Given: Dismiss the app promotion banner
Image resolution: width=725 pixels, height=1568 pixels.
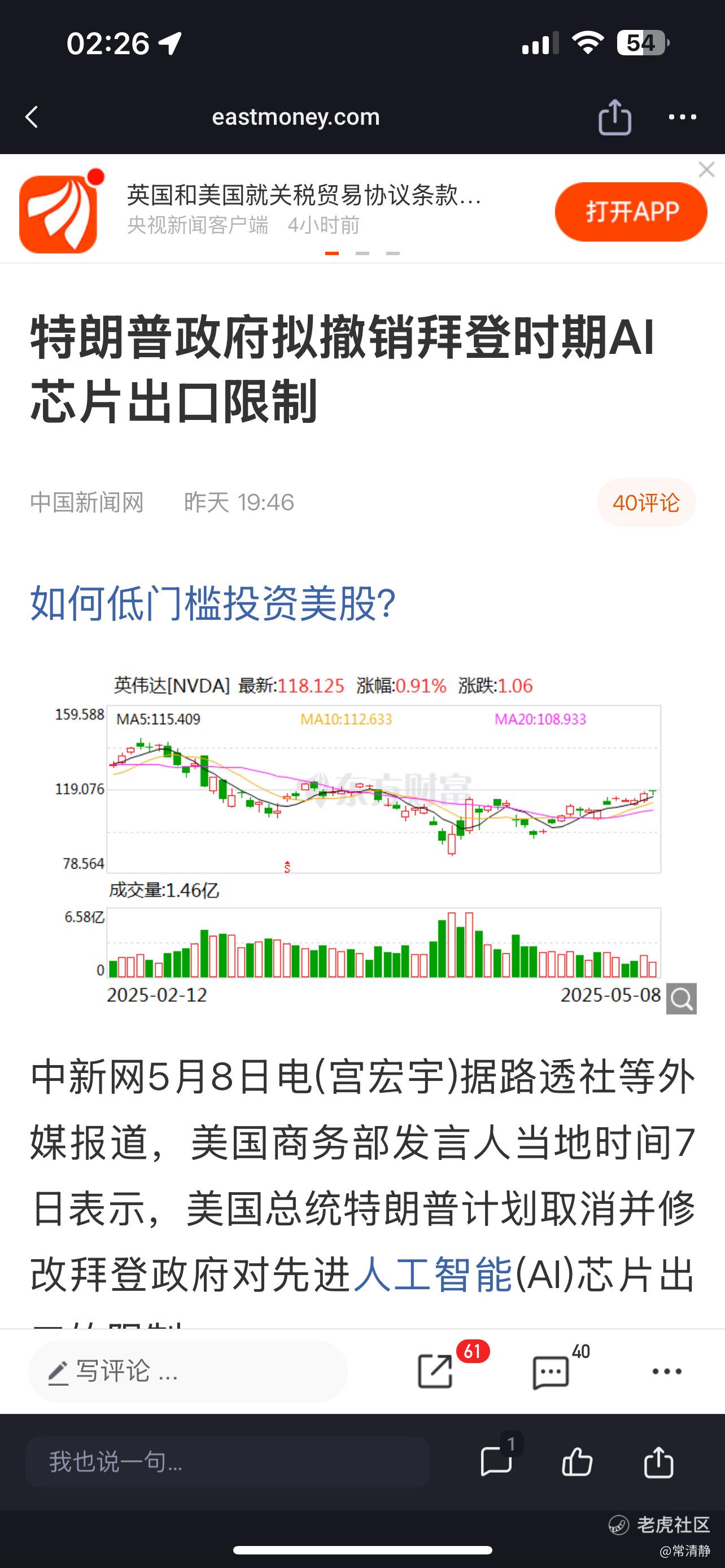Looking at the screenshot, I should pos(706,169).
